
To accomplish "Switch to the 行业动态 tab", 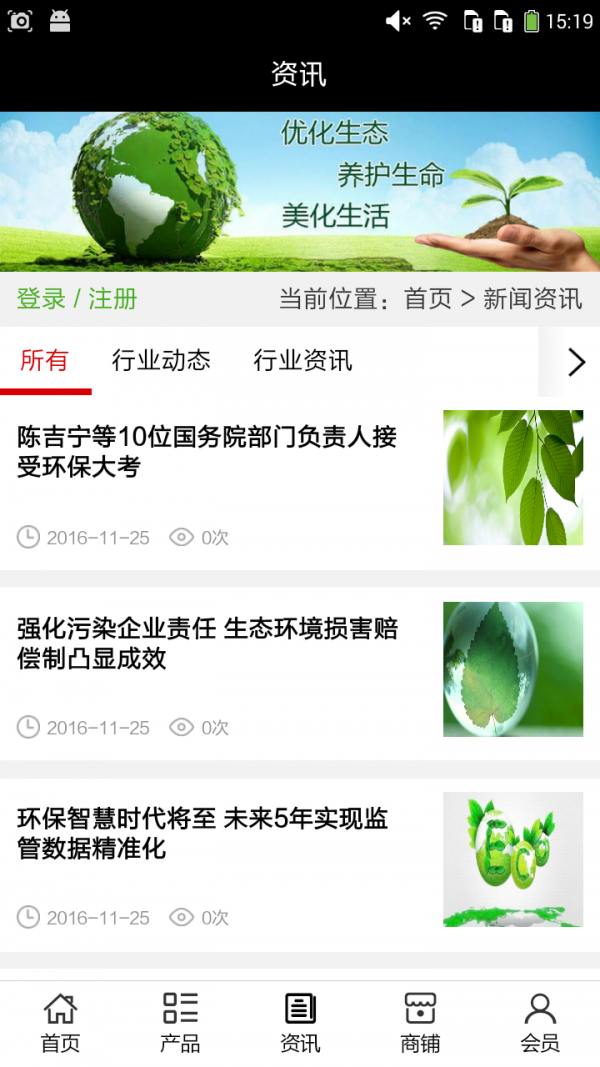I will coord(161,361).
